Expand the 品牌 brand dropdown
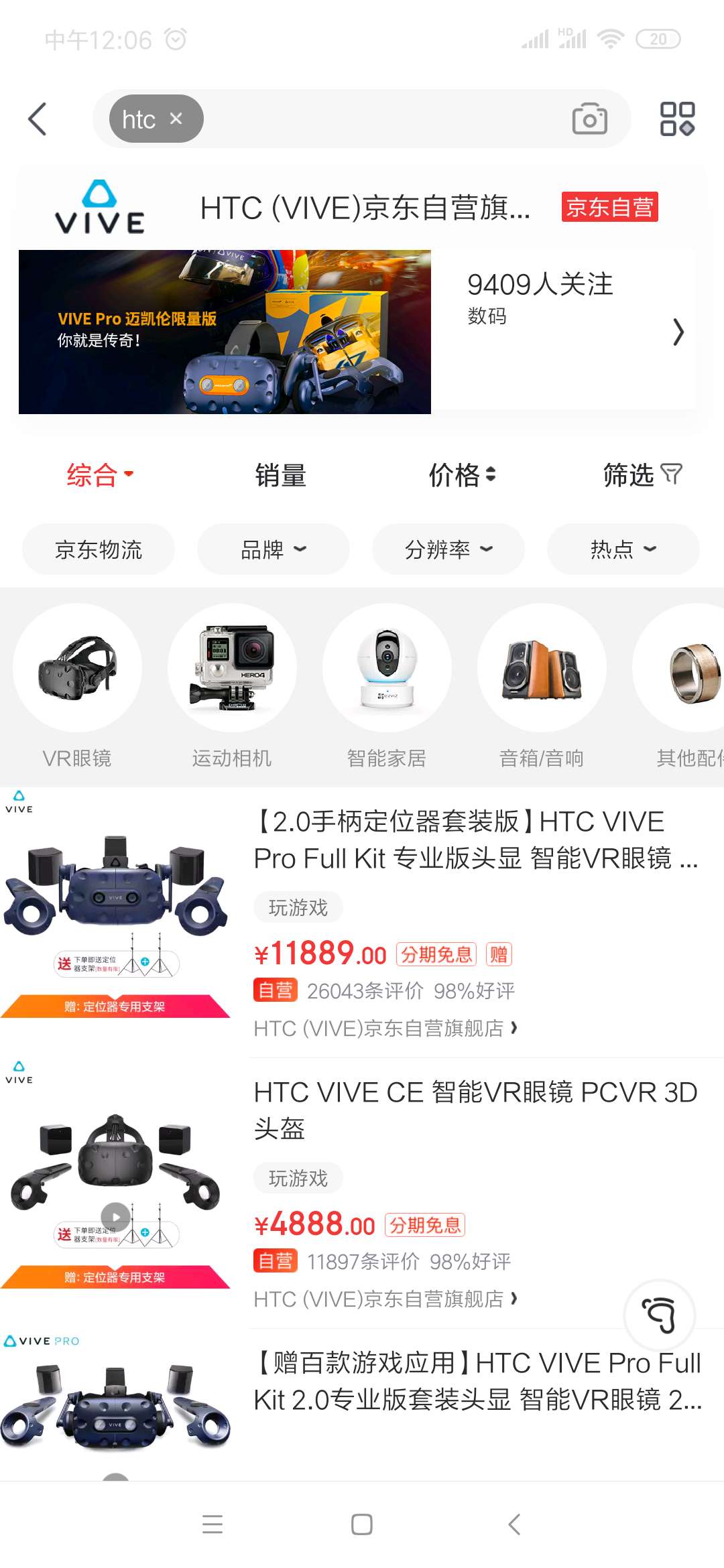This screenshot has width=724, height=1568. pyautogui.click(x=273, y=549)
